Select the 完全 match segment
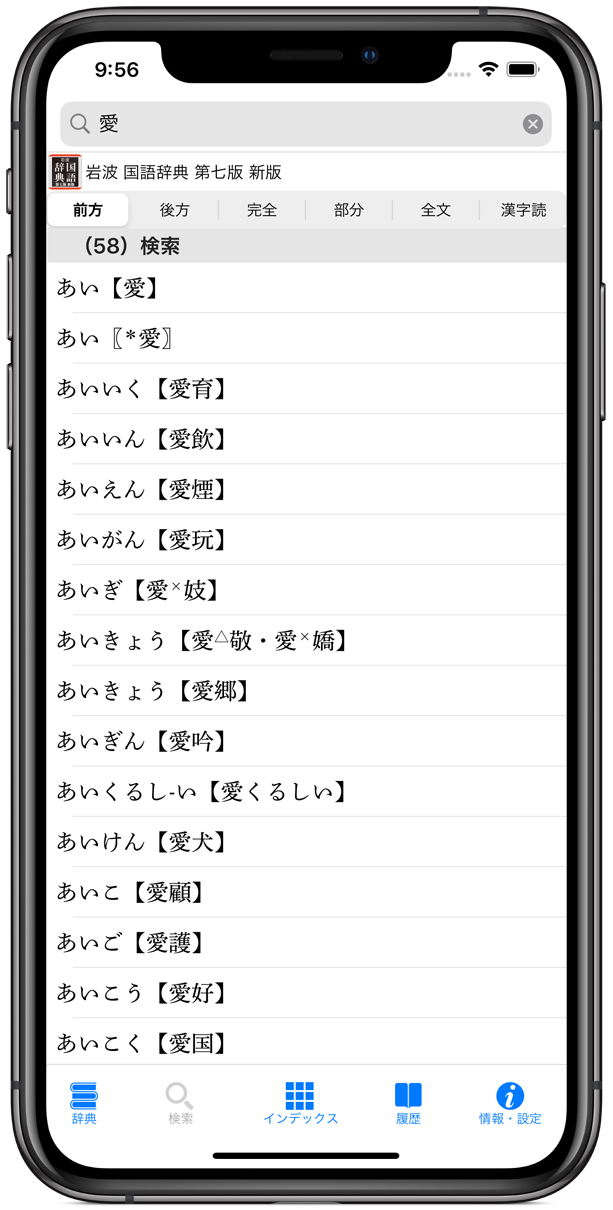Screen dimensions: 613x1210 (262, 210)
